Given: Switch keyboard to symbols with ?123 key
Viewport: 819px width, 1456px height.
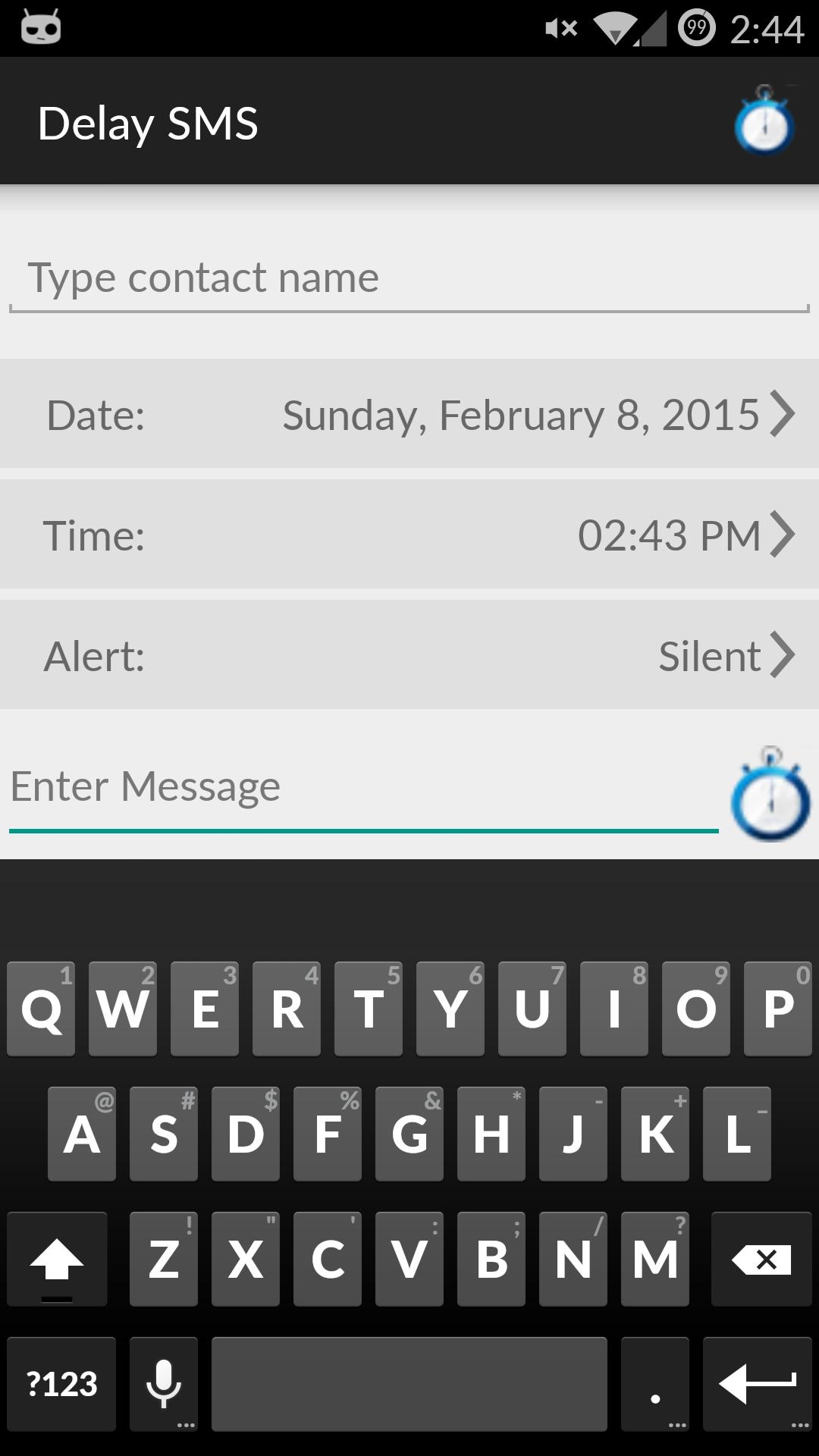Looking at the screenshot, I should point(61,1384).
